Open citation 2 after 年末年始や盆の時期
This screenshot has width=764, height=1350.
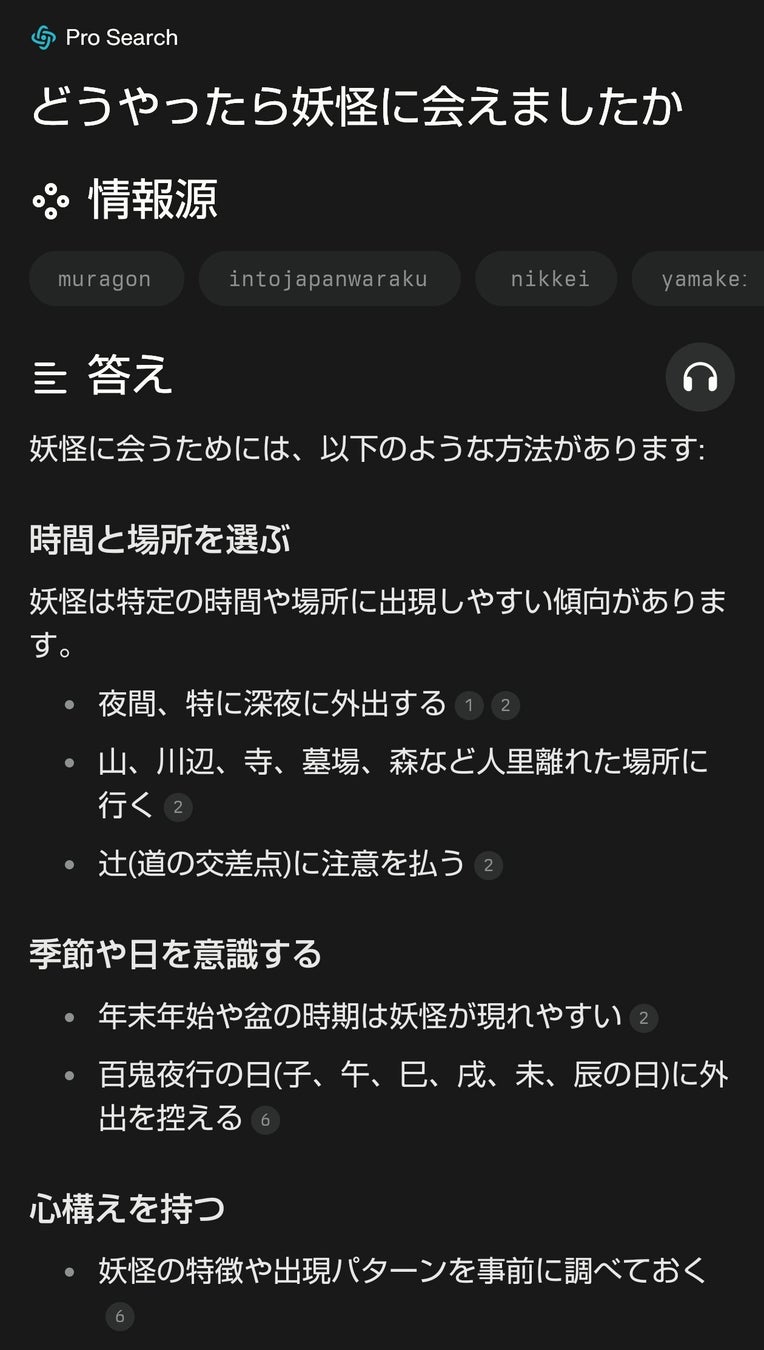(x=643, y=1019)
